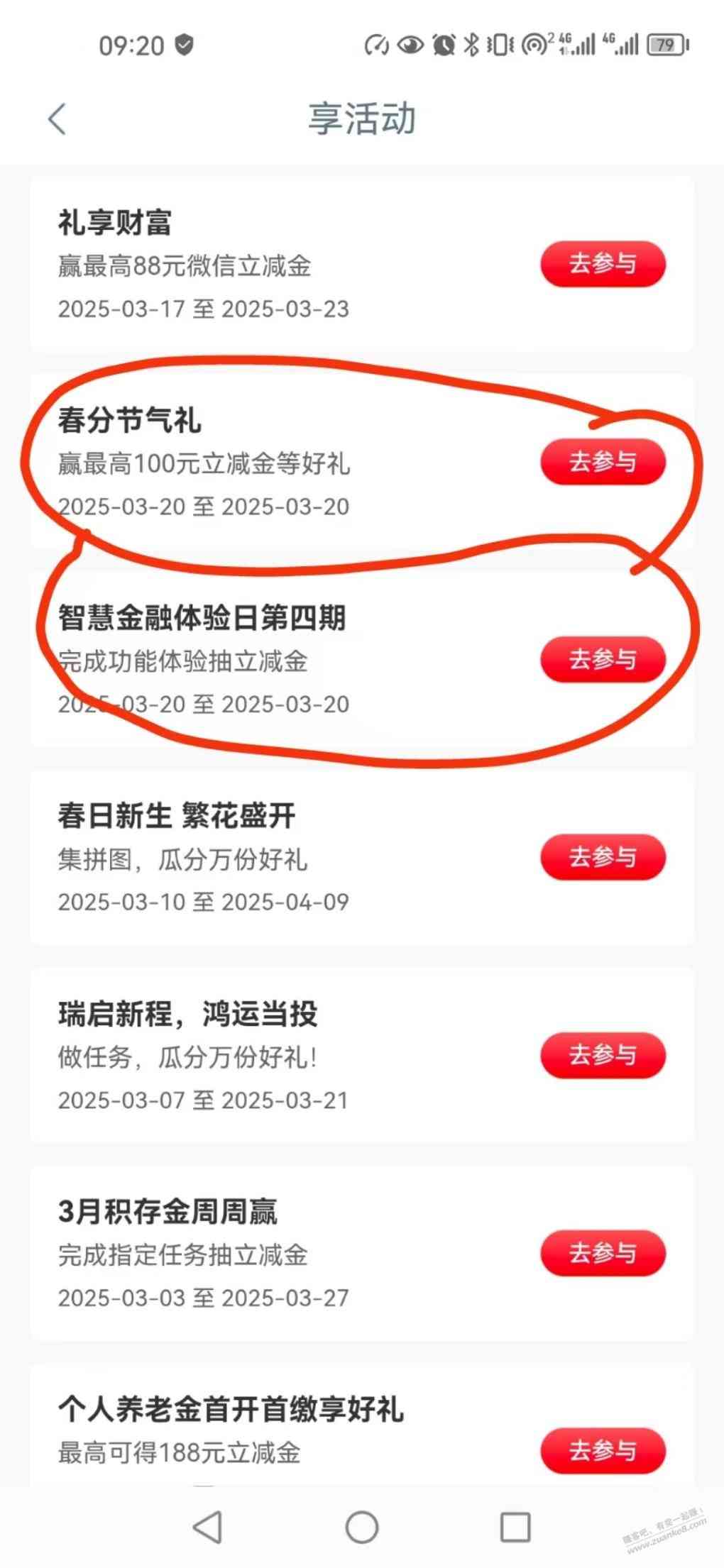Tap 去参与 for 礼享财富
This screenshot has height=1568, width=724.
603,265
